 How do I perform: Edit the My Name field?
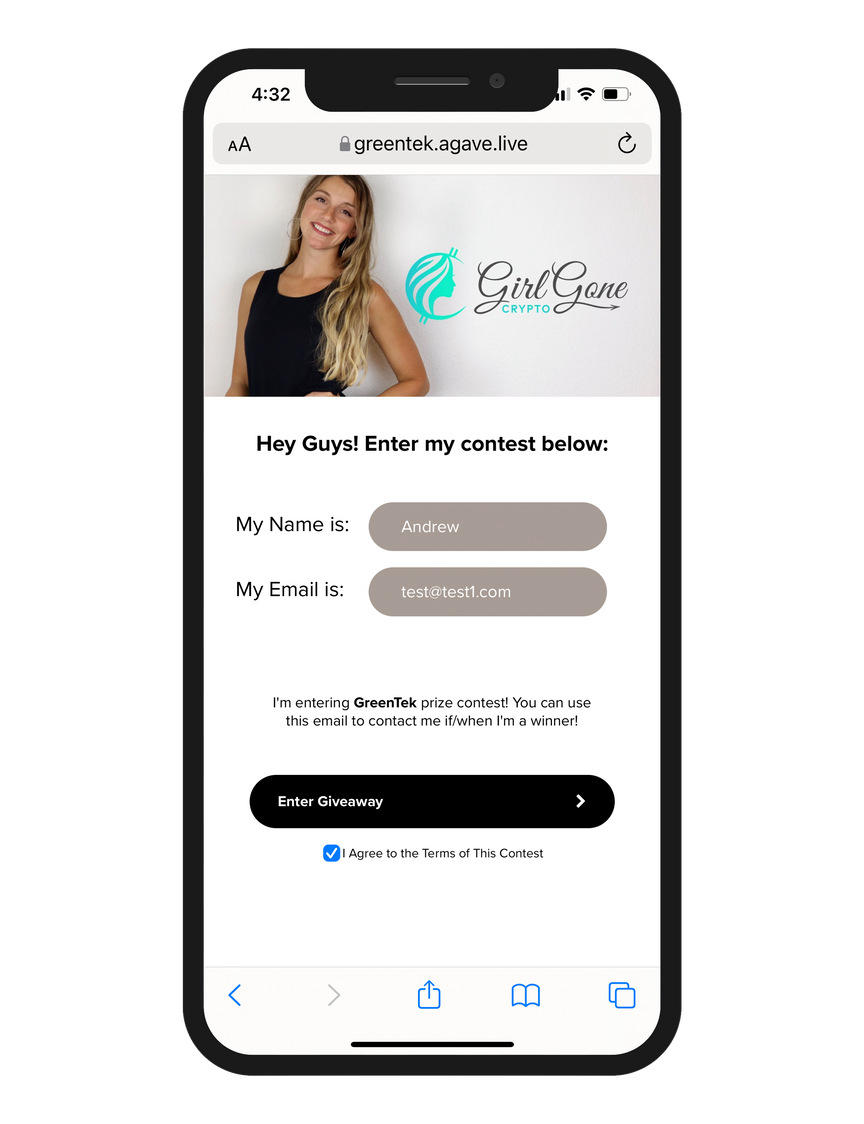(487, 526)
